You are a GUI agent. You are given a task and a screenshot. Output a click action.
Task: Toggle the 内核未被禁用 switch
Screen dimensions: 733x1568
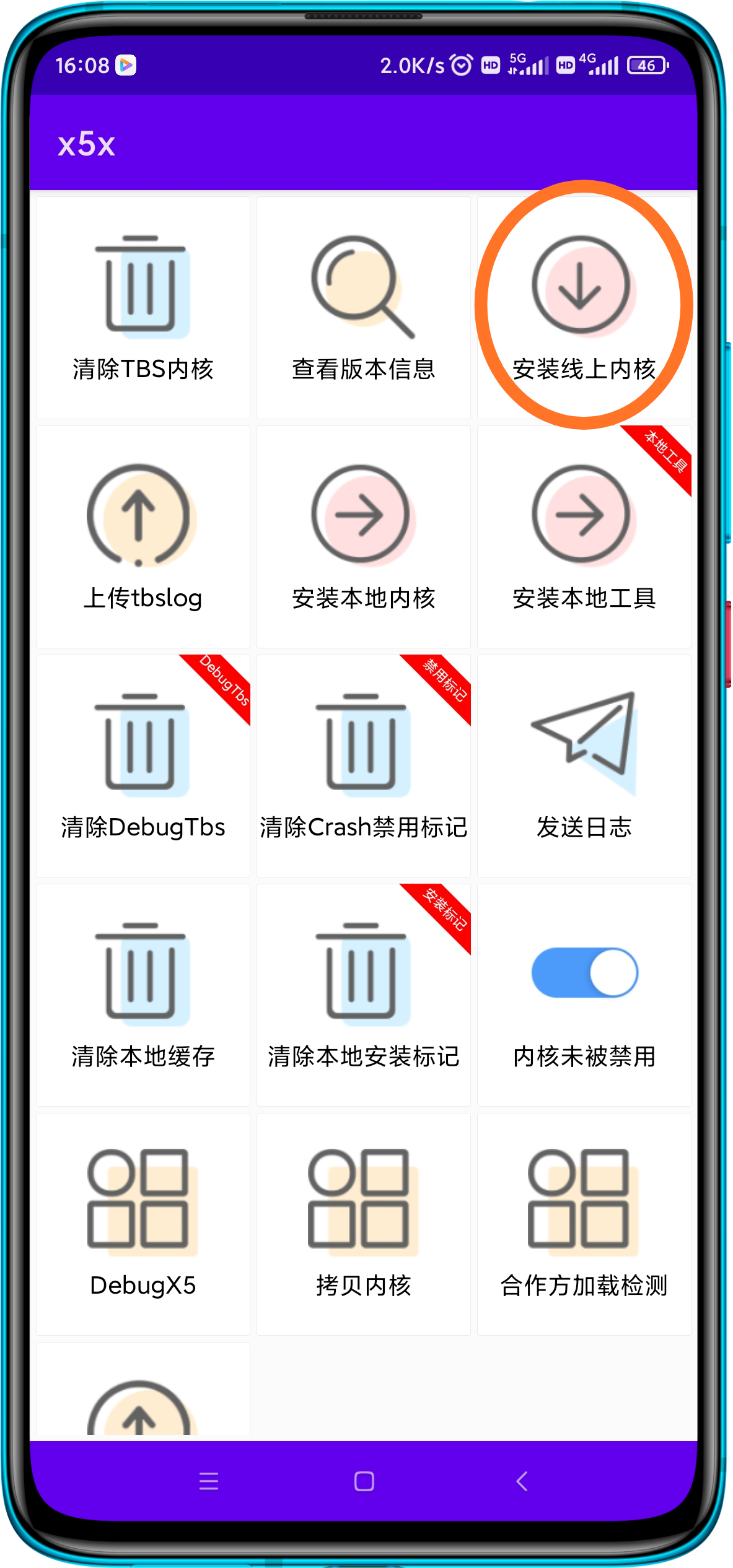584,973
